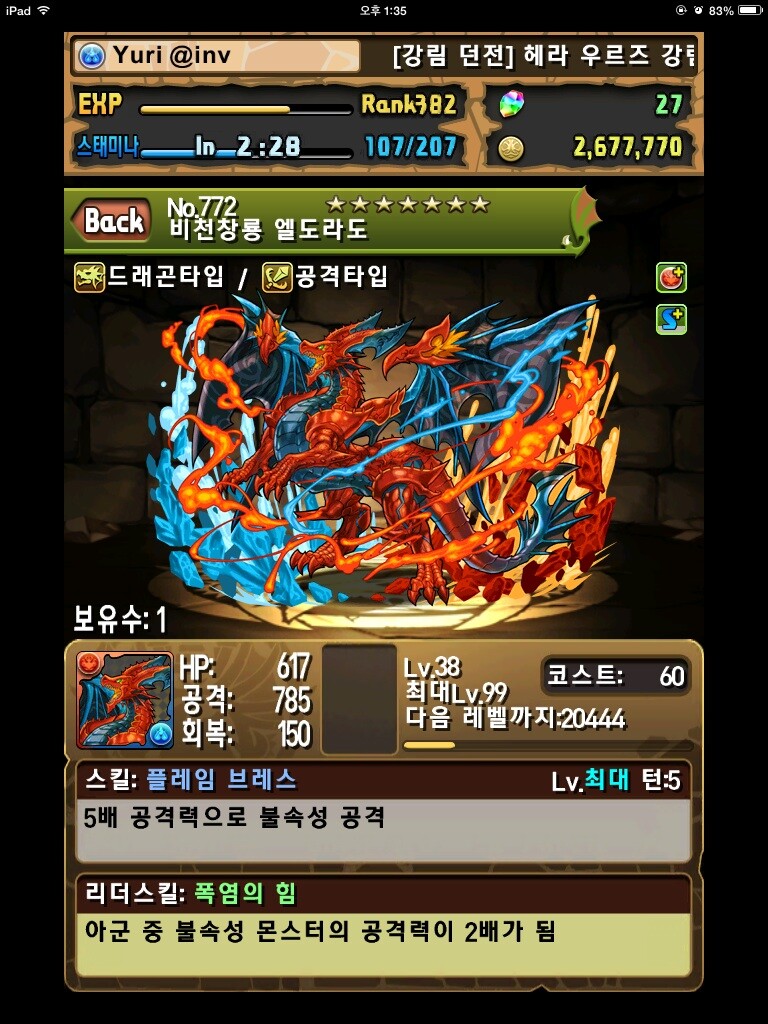The height and width of the screenshot is (1024, 768).
Task: Tap the monster portrait thumbnail
Action: click(x=125, y=700)
